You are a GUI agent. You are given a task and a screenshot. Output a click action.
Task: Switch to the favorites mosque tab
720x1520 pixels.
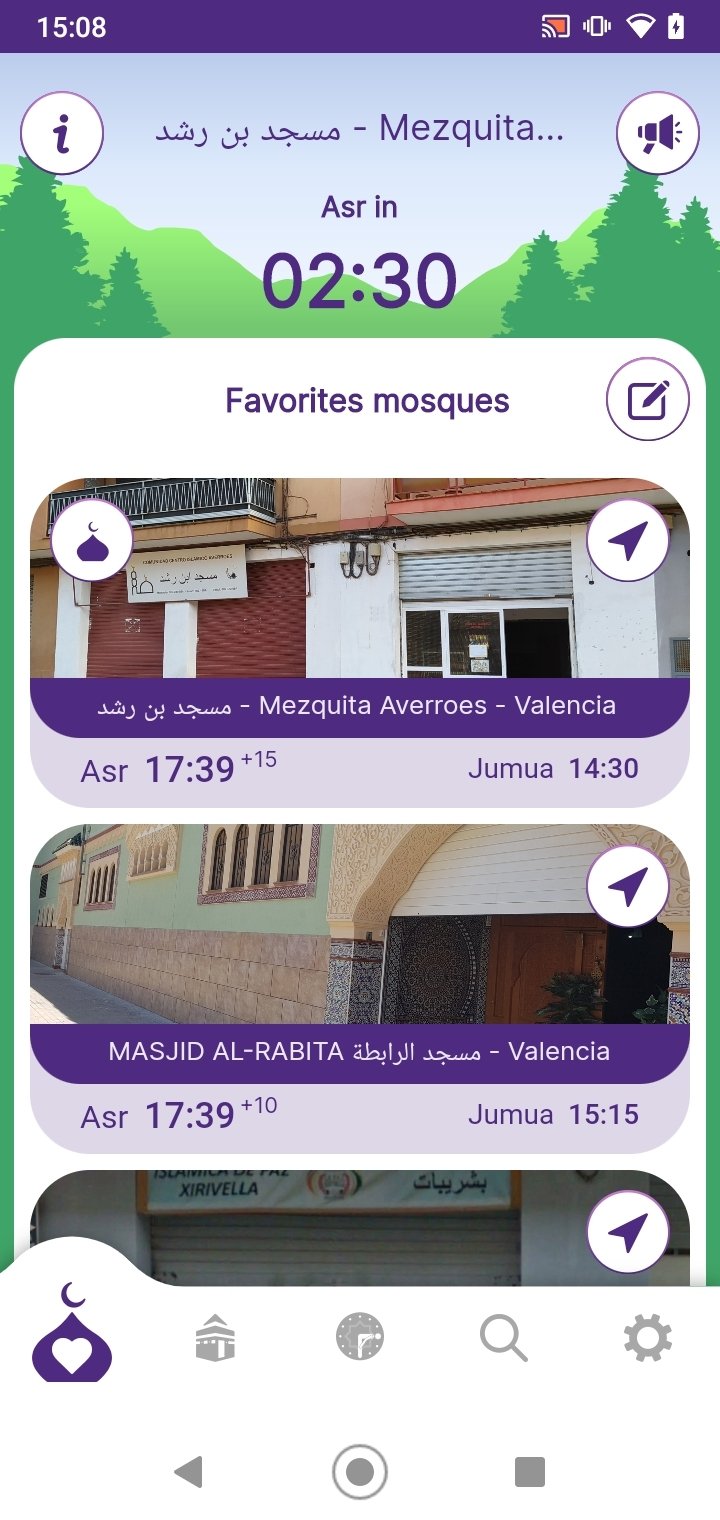tap(72, 1335)
